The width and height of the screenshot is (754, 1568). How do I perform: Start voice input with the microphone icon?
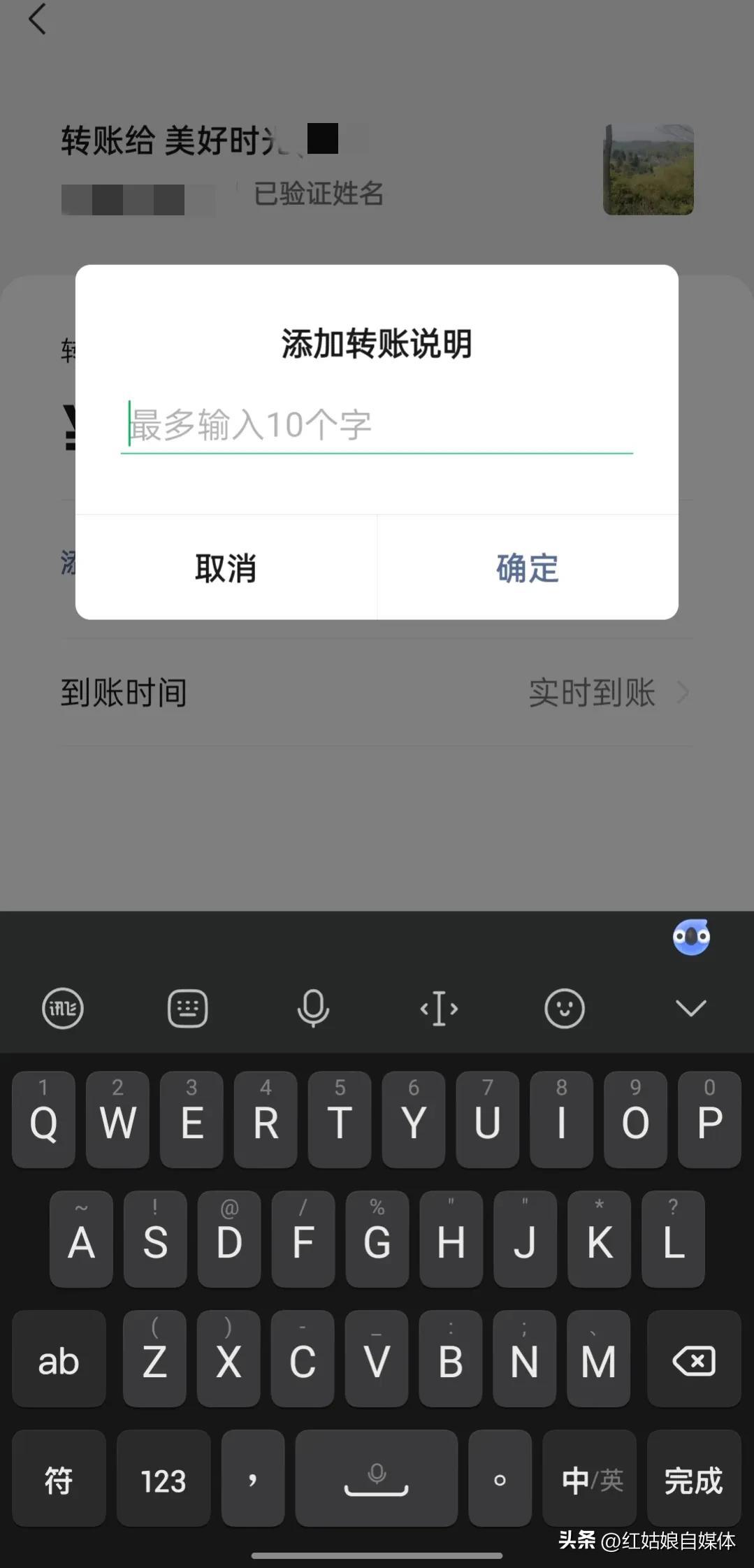click(313, 1008)
